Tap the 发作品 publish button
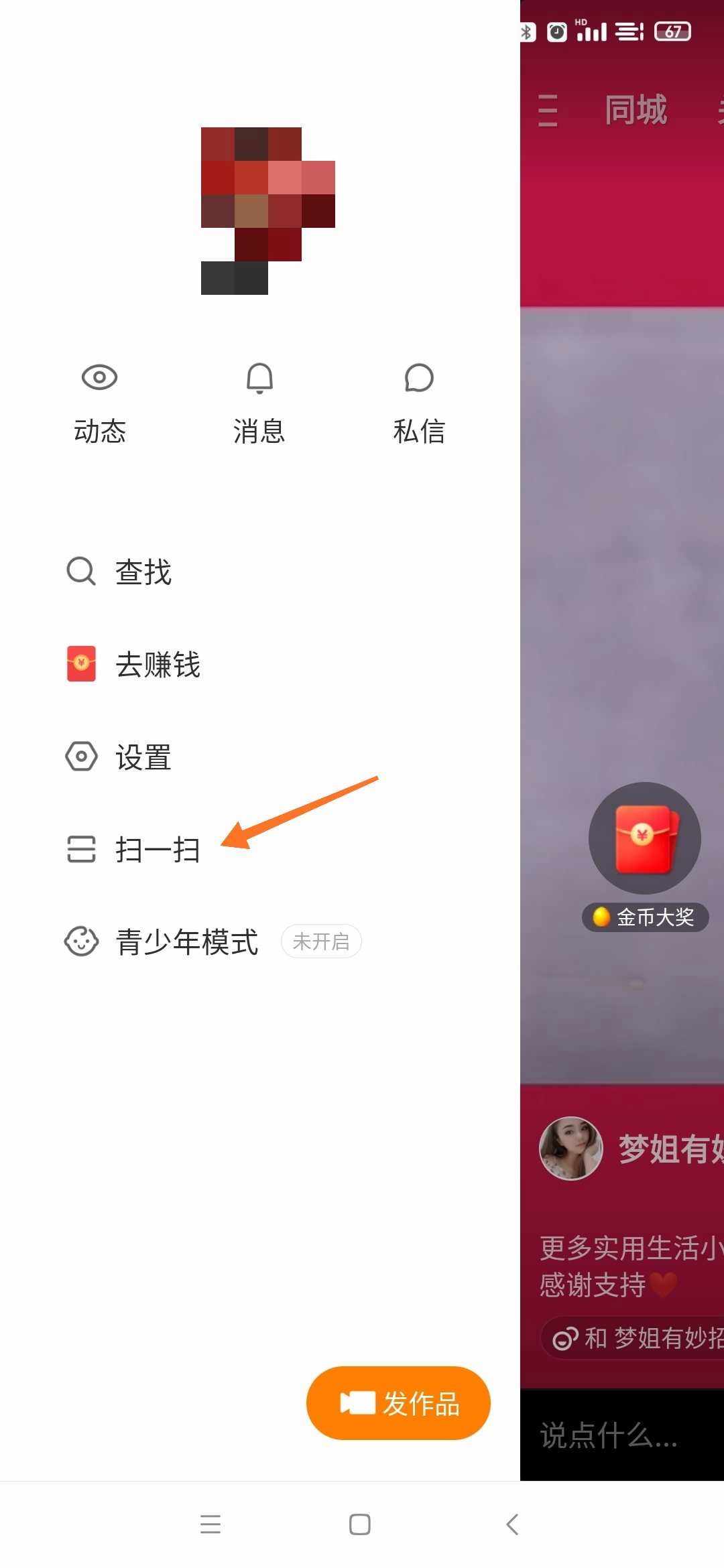The height and width of the screenshot is (1568, 724). (398, 1402)
